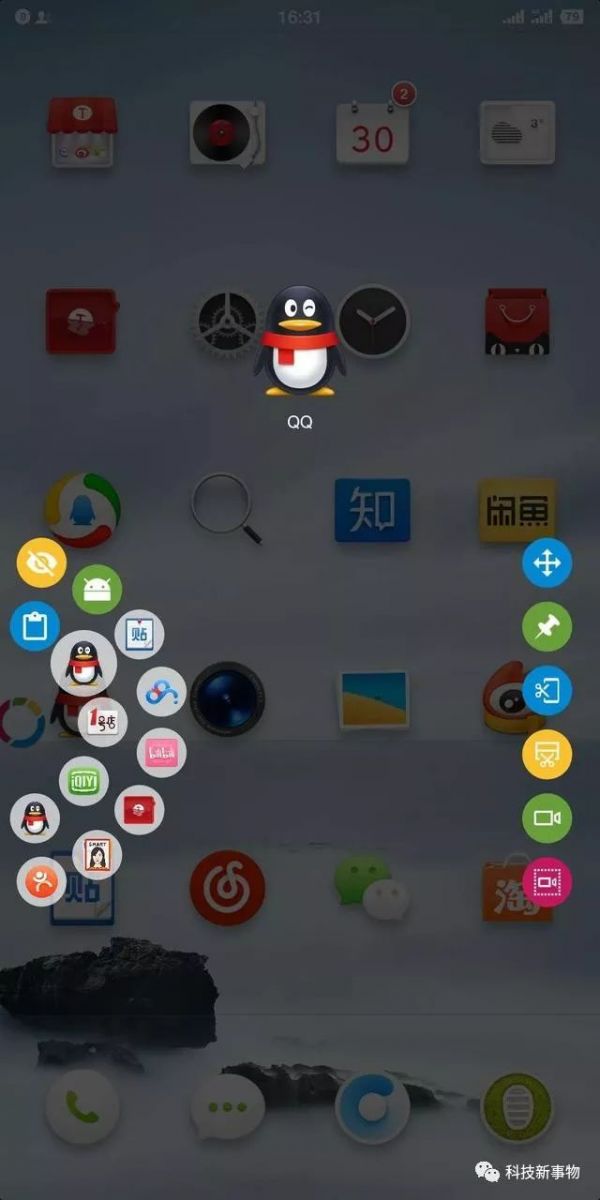The width and height of the screenshot is (600, 1200).
Task: Open the SMART portrait photo bubble
Action: coord(98,855)
